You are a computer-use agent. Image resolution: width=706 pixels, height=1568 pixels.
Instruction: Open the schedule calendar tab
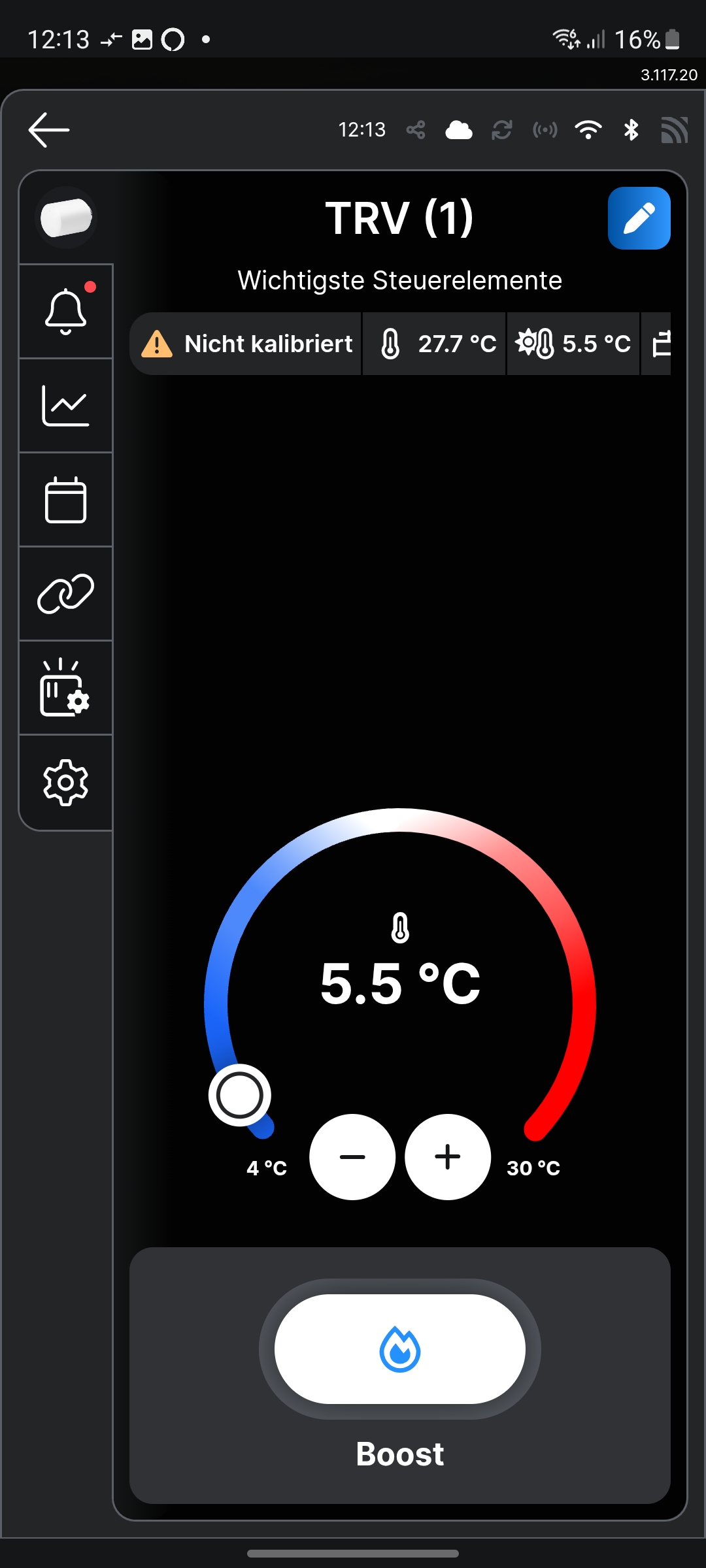pos(66,499)
